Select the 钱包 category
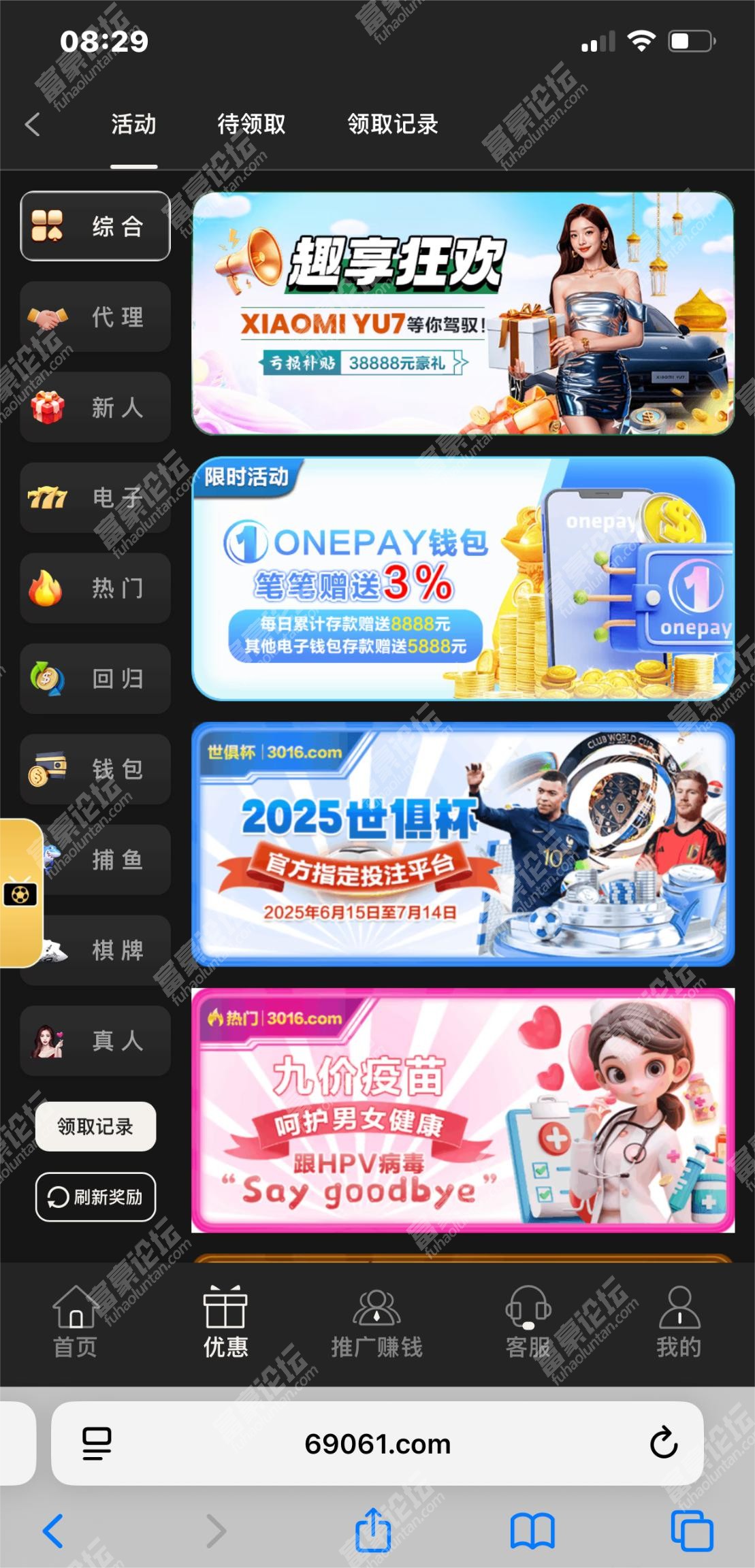 [95, 769]
